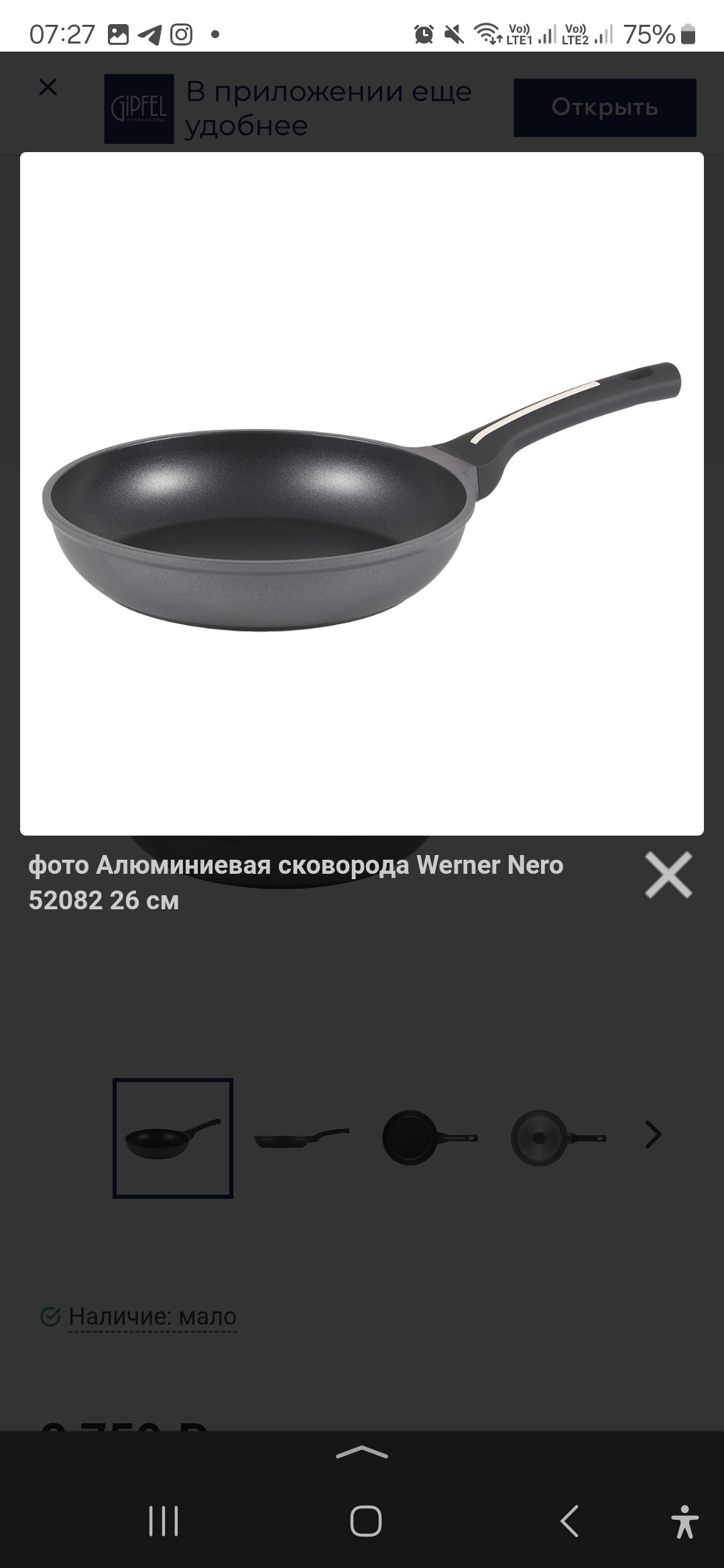
Task: Go back with the system back button
Action: pyautogui.click(x=569, y=1521)
